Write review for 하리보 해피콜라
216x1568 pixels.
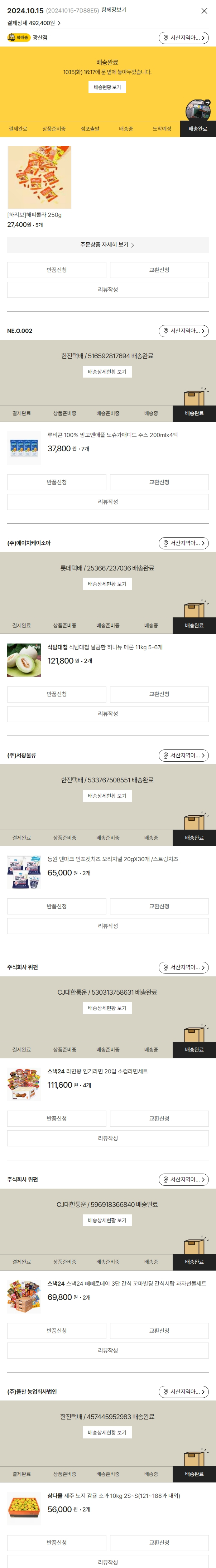(108, 290)
